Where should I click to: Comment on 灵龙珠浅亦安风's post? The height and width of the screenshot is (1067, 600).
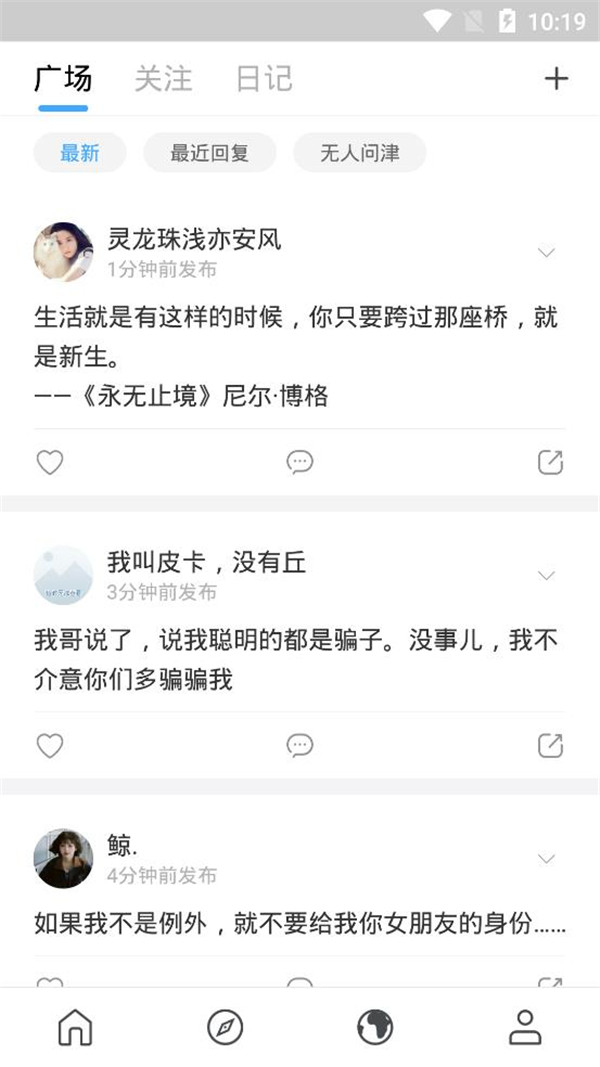[299, 462]
